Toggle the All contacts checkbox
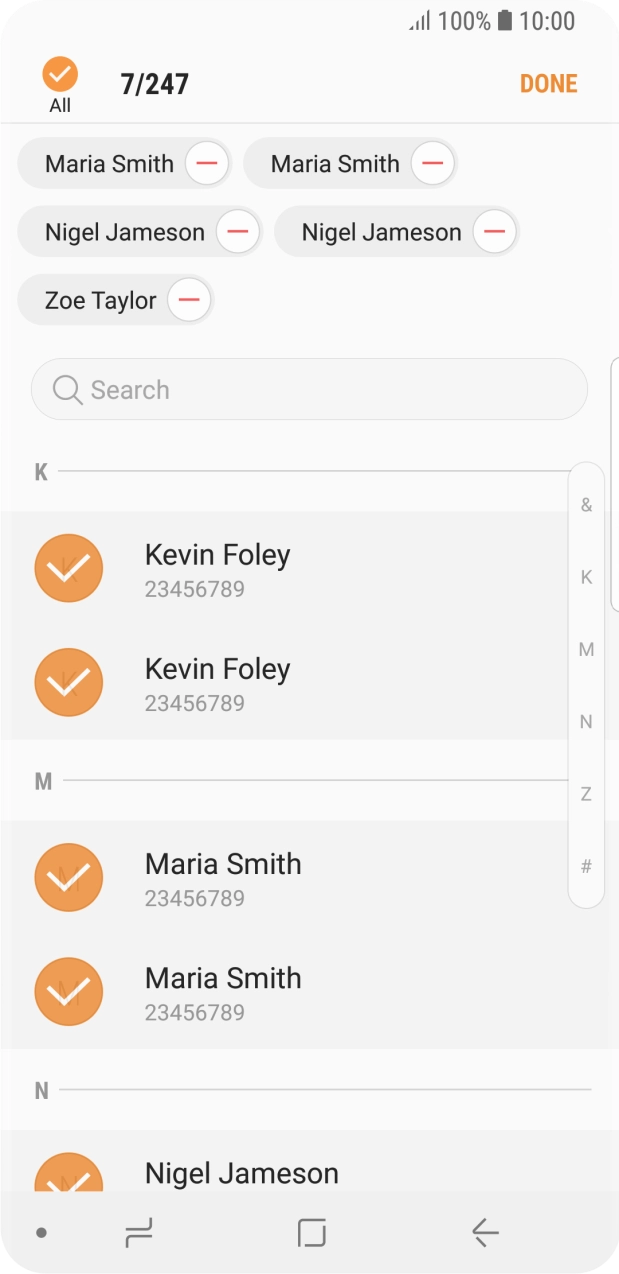This screenshot has width=619, height=1274. 60,75
